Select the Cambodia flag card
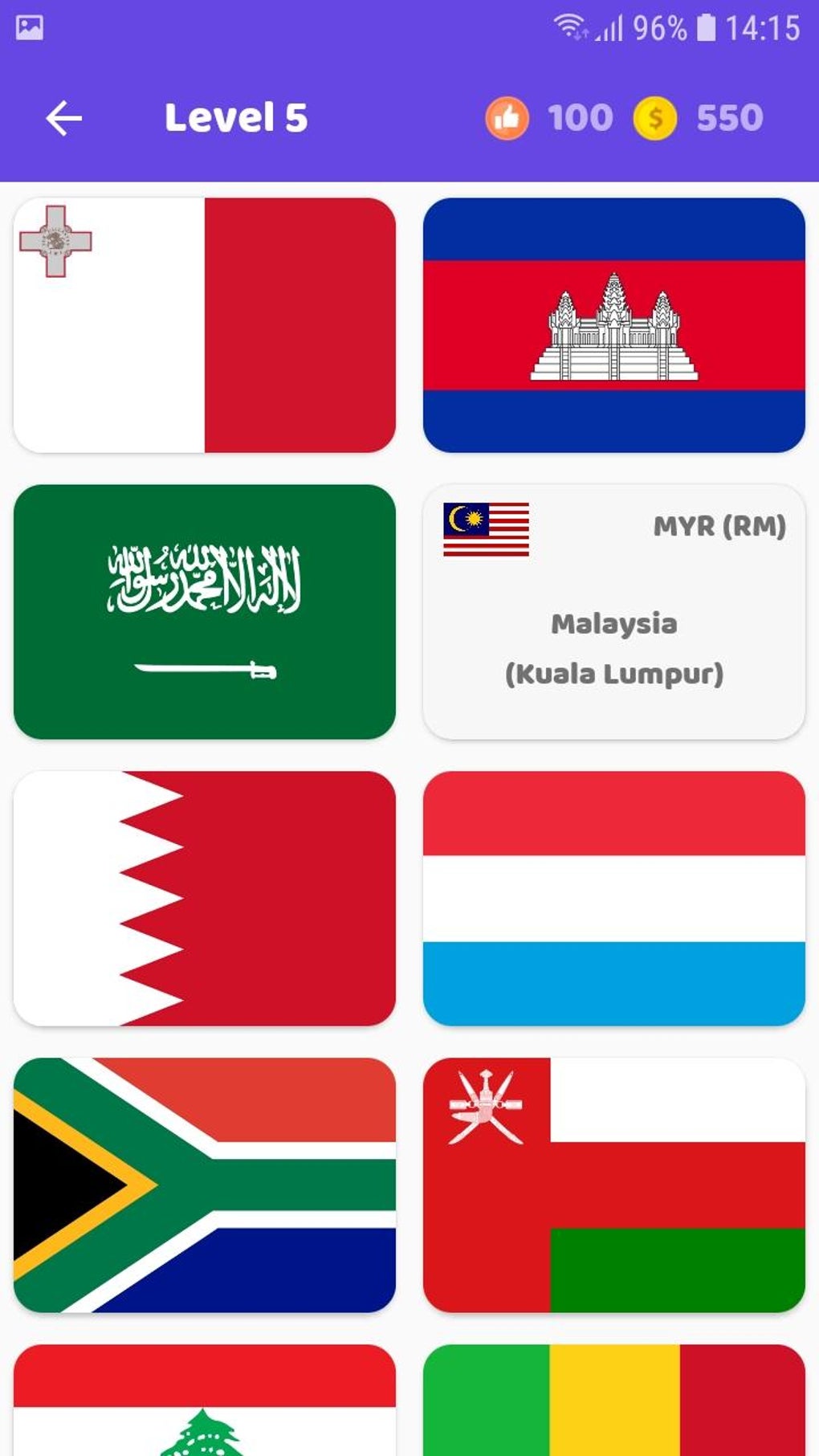This screenshot has height=1456, width=819. pos(614,325)
